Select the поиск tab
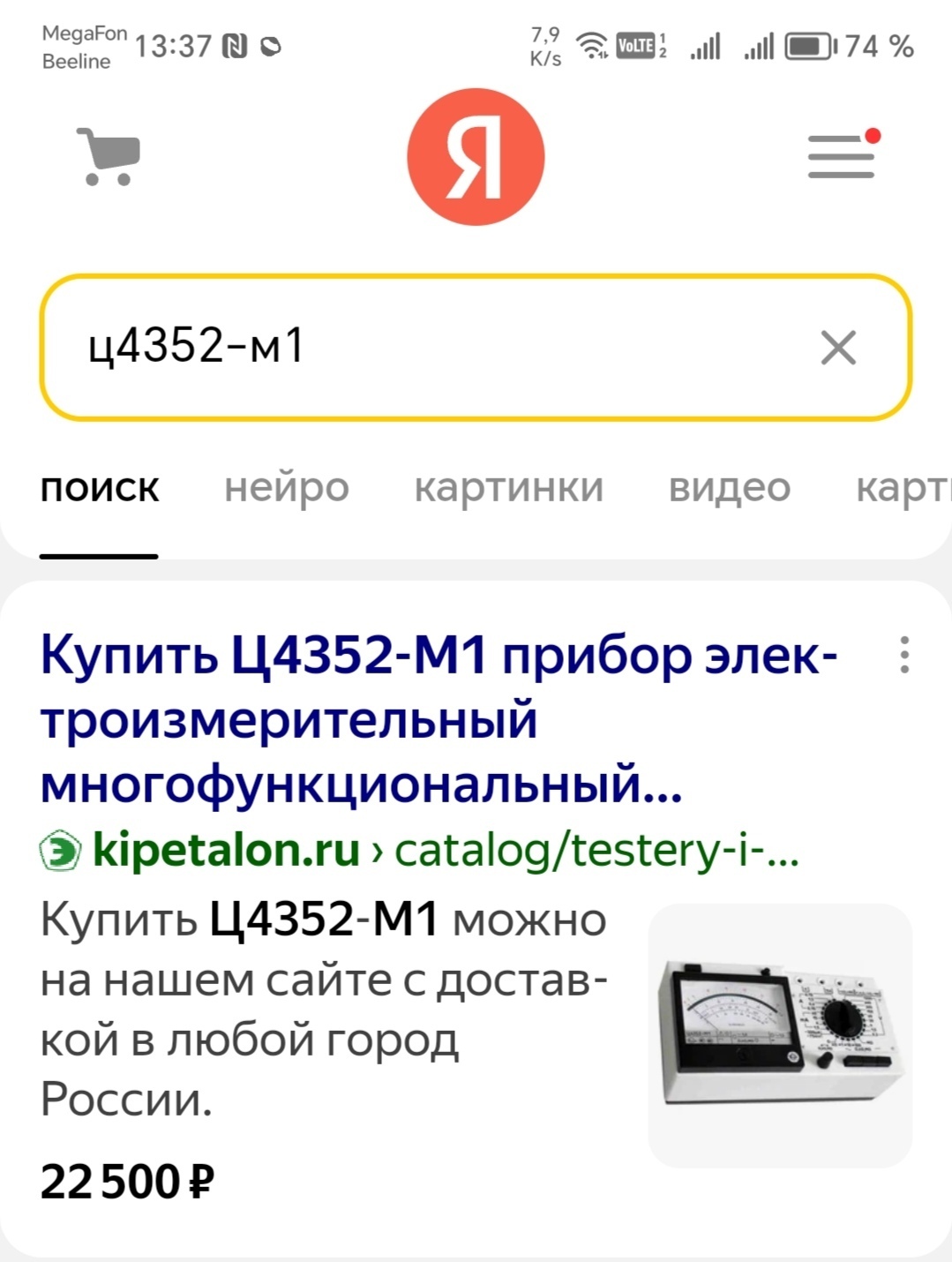This screenshot has height=1262, width=952. pos(100,487)
